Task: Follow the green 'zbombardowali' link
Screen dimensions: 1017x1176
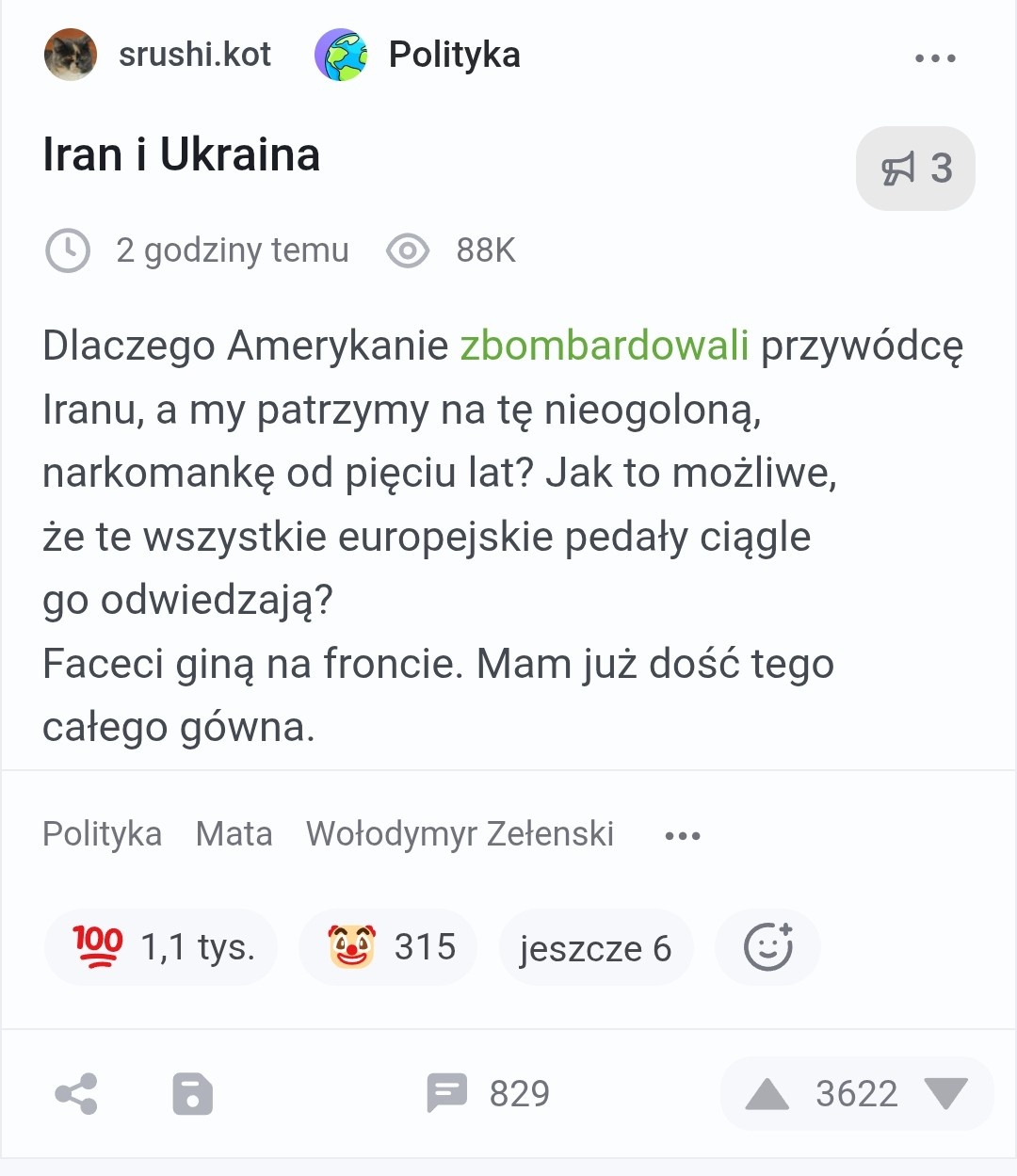Action: (604, 346)
